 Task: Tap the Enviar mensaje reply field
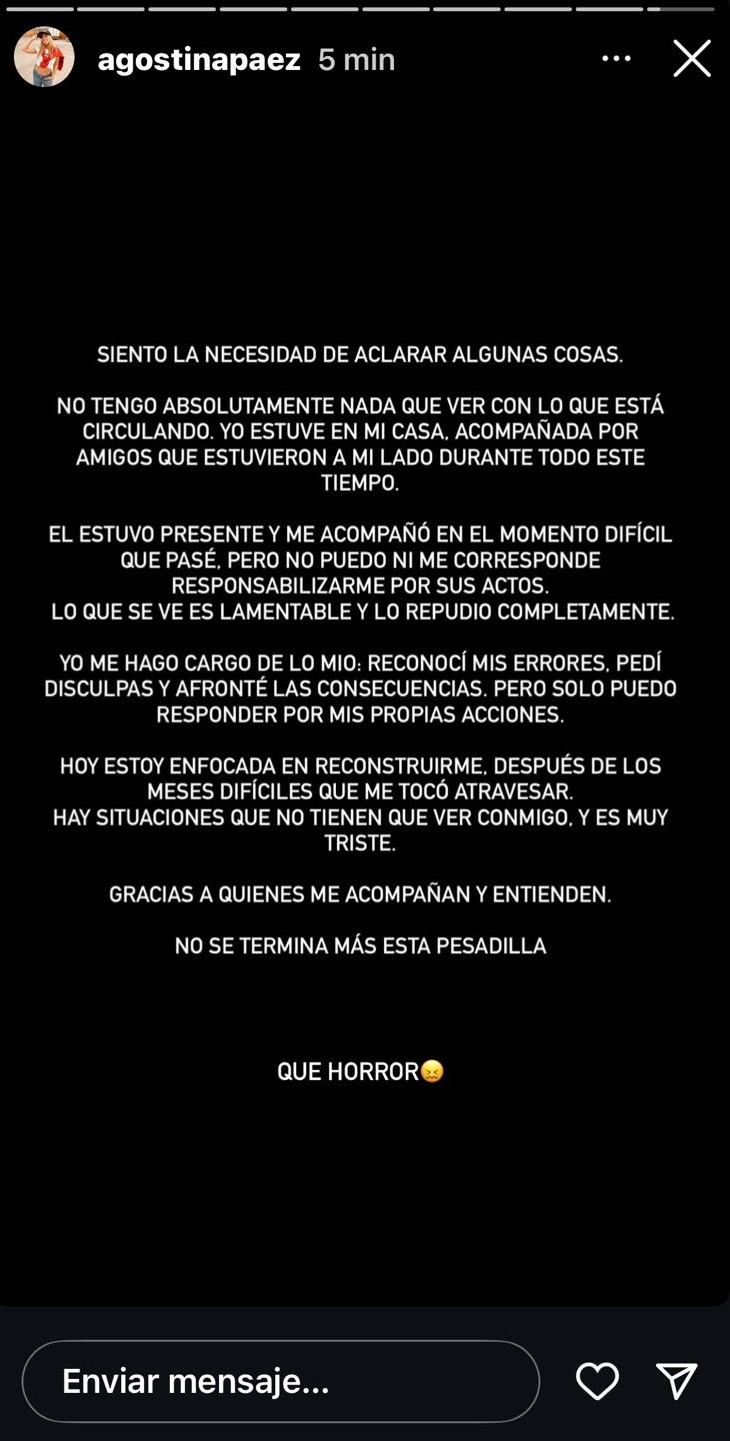click(280, 1381)
